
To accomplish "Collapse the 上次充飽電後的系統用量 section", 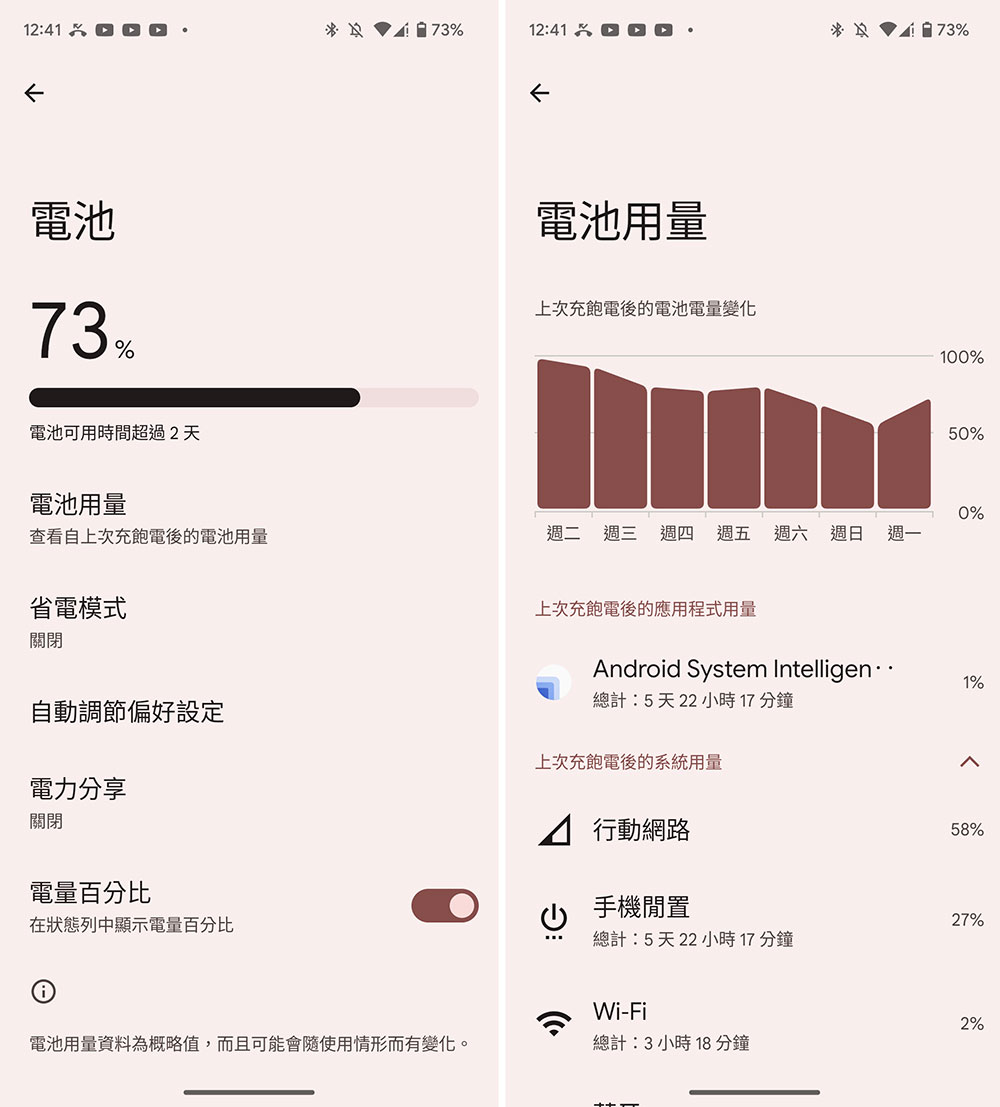I will [x=968, y=762].
